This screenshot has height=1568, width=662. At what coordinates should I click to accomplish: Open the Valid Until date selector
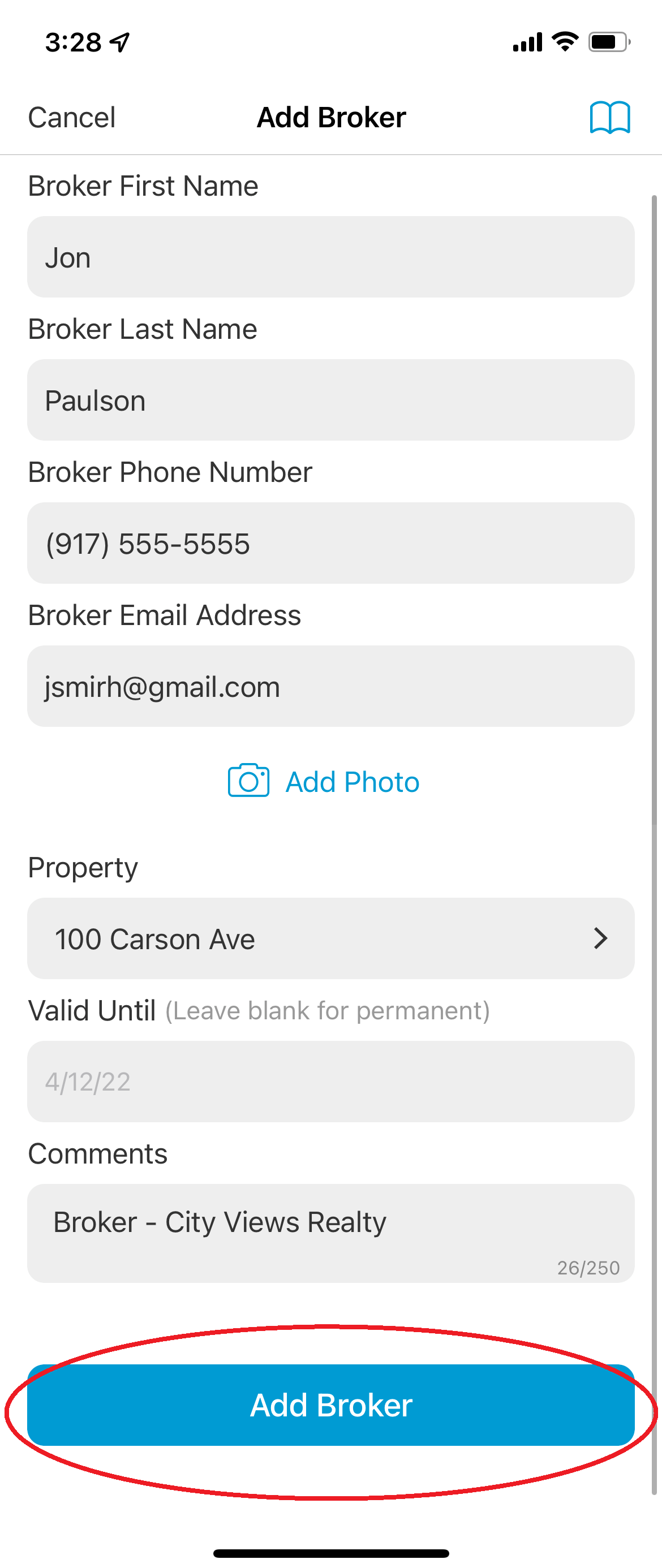click(330, 1081)
